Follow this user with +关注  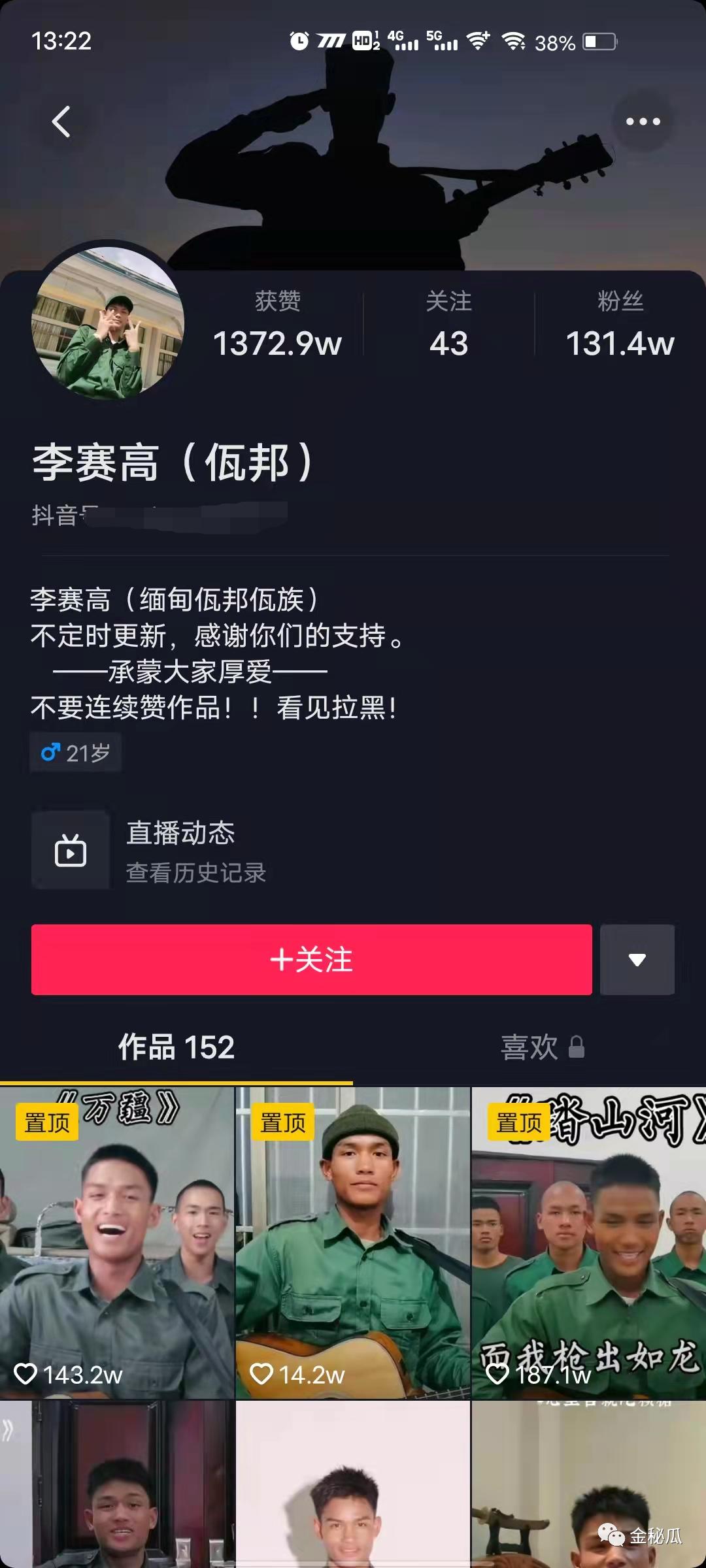(311, 960)
